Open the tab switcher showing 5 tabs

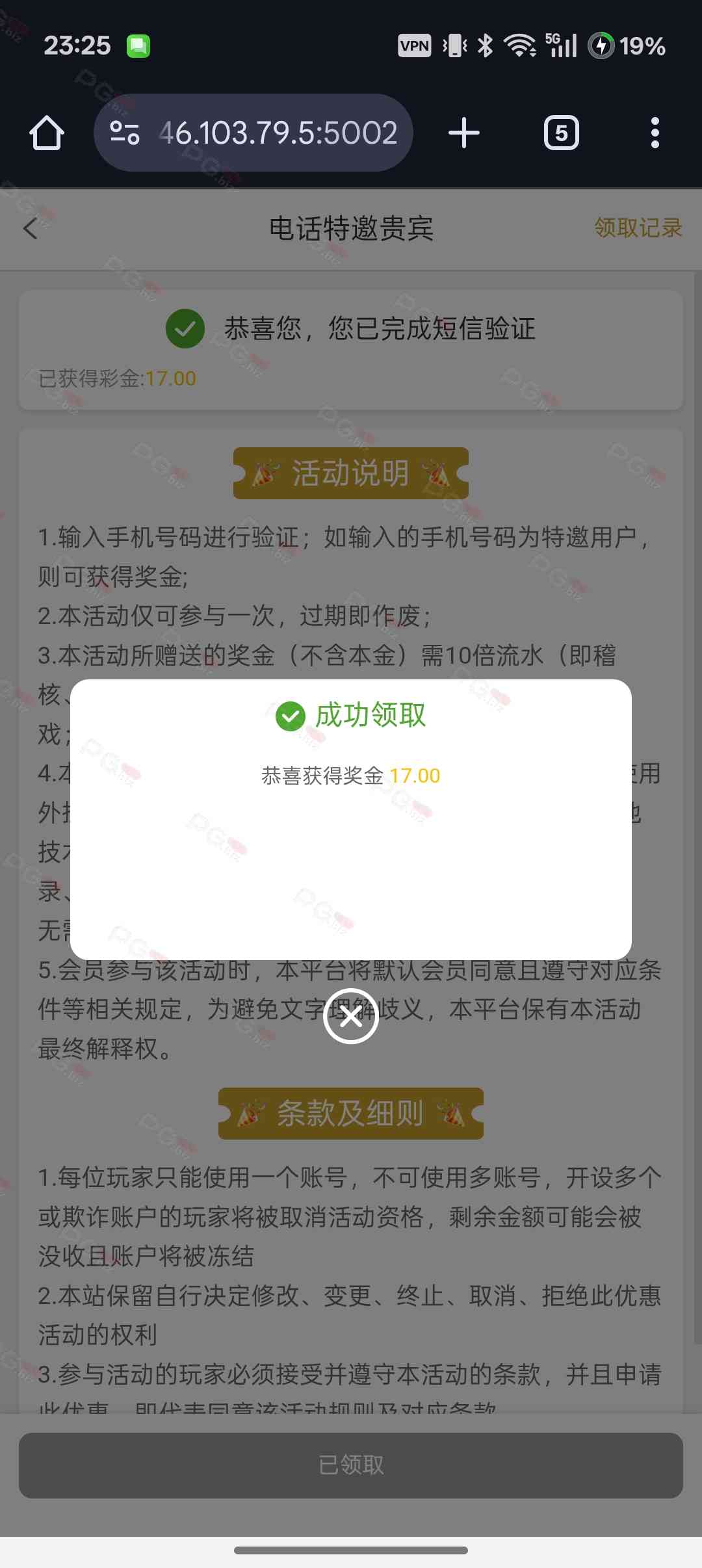(561, 133)
